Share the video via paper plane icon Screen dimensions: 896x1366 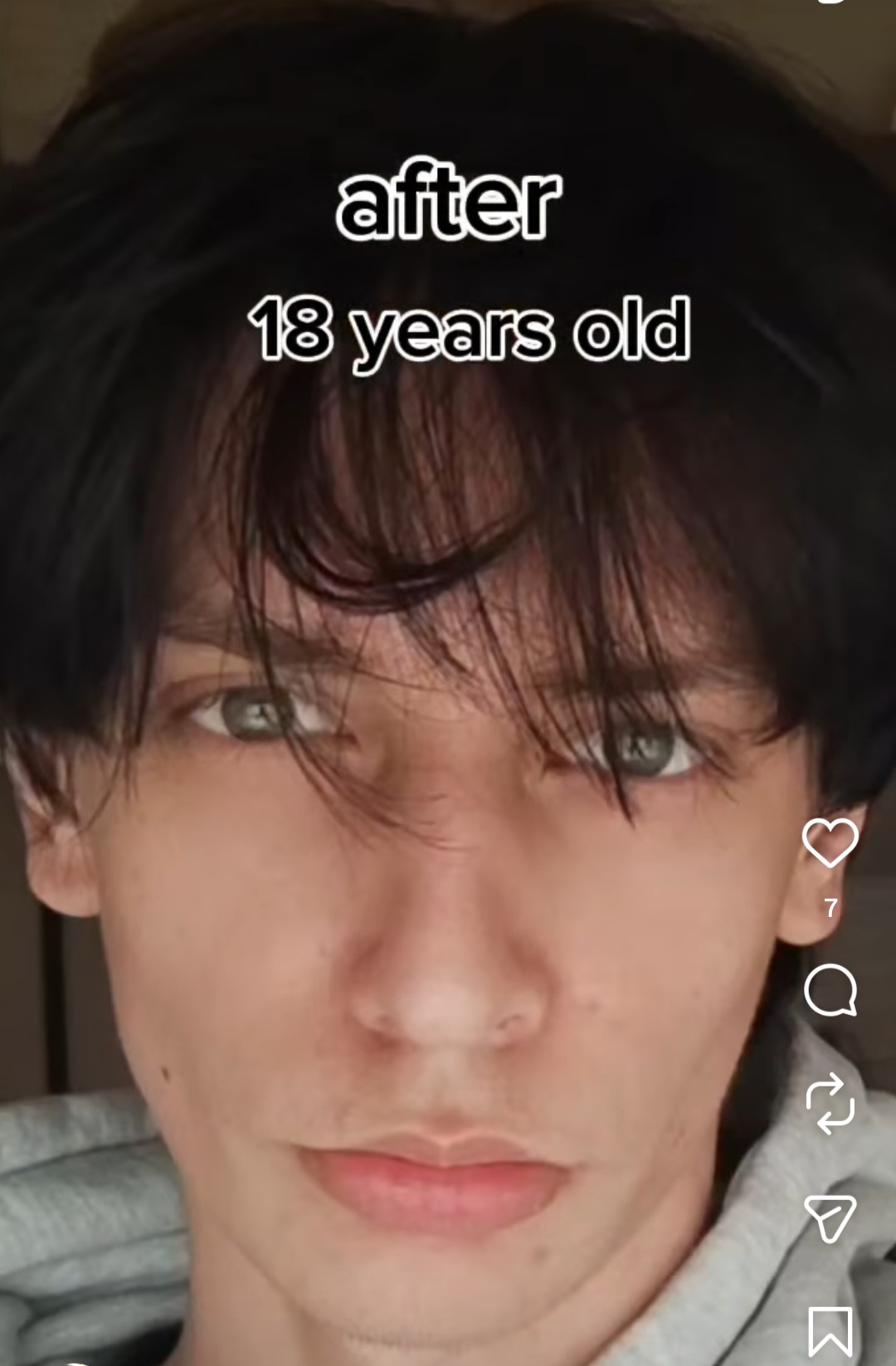830,1217
